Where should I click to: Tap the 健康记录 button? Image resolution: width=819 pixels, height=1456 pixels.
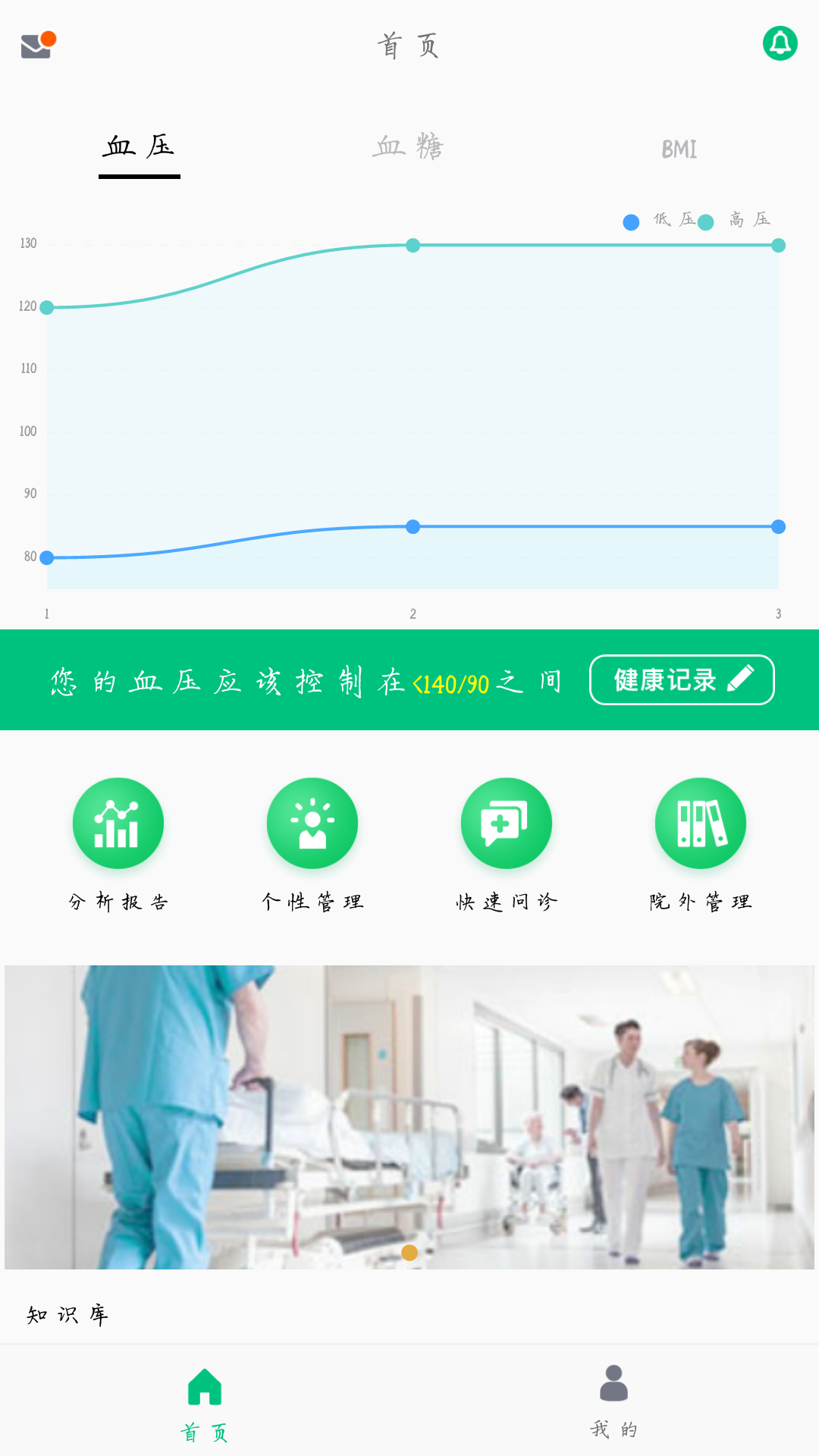click(x=681, y=679)
